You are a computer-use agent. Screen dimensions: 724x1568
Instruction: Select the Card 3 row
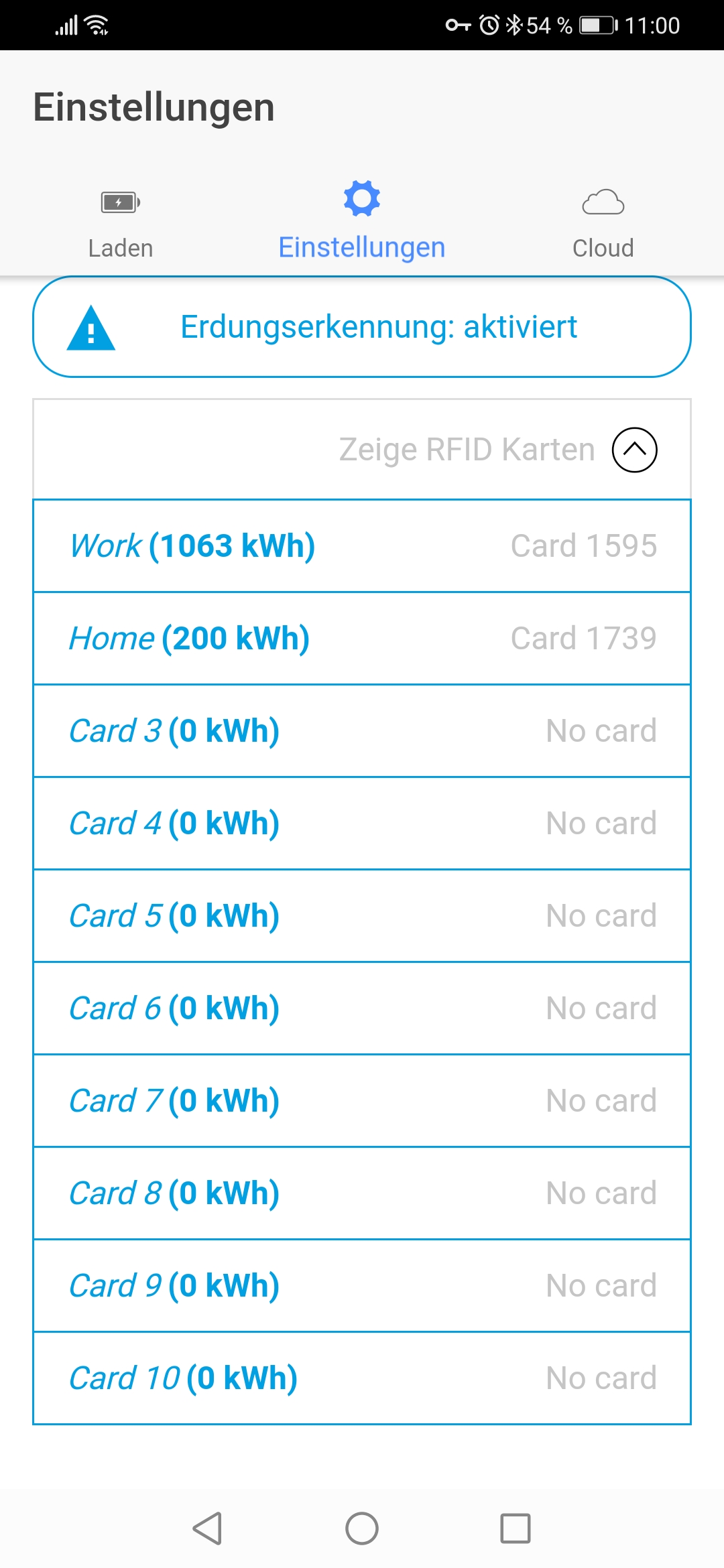point(362,730)
